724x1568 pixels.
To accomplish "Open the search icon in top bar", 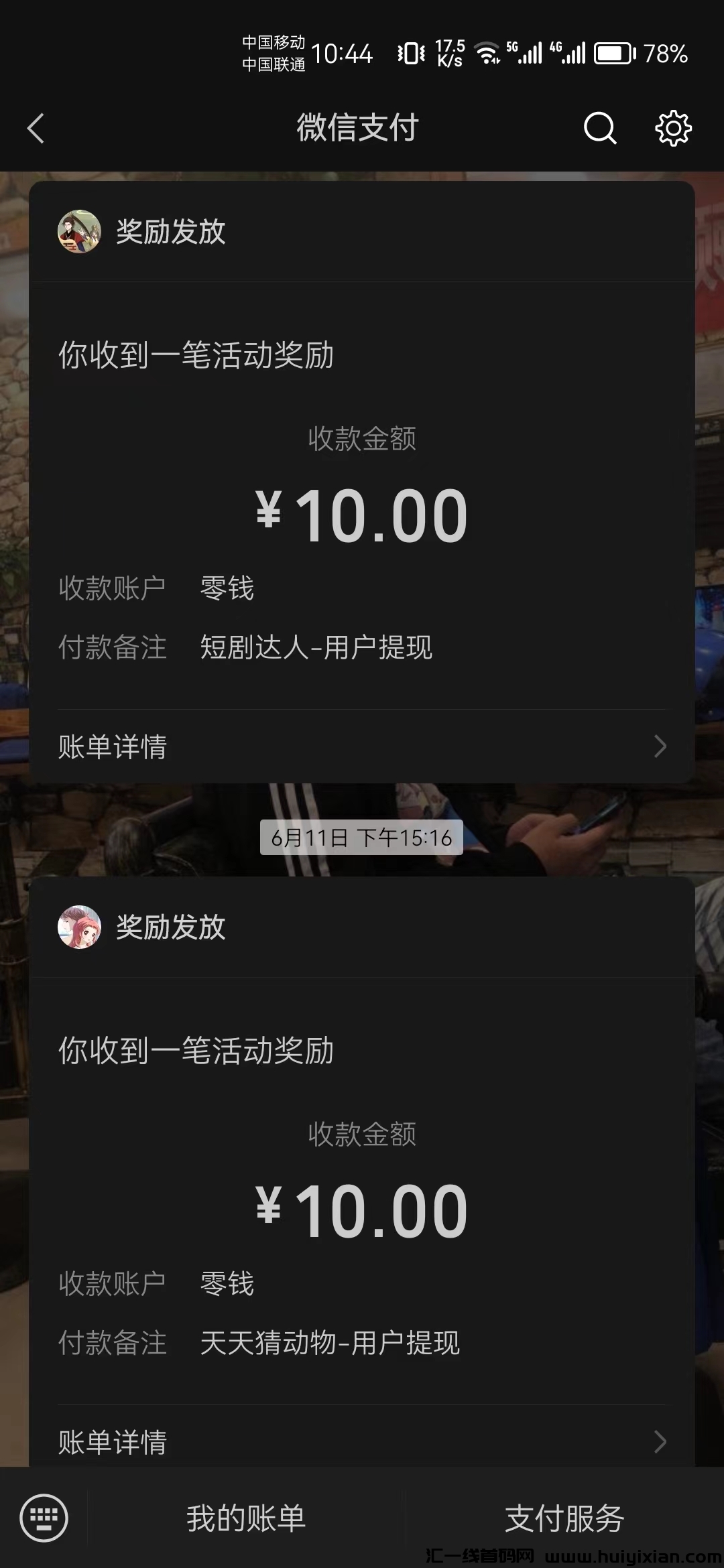I will pos(599,128).
